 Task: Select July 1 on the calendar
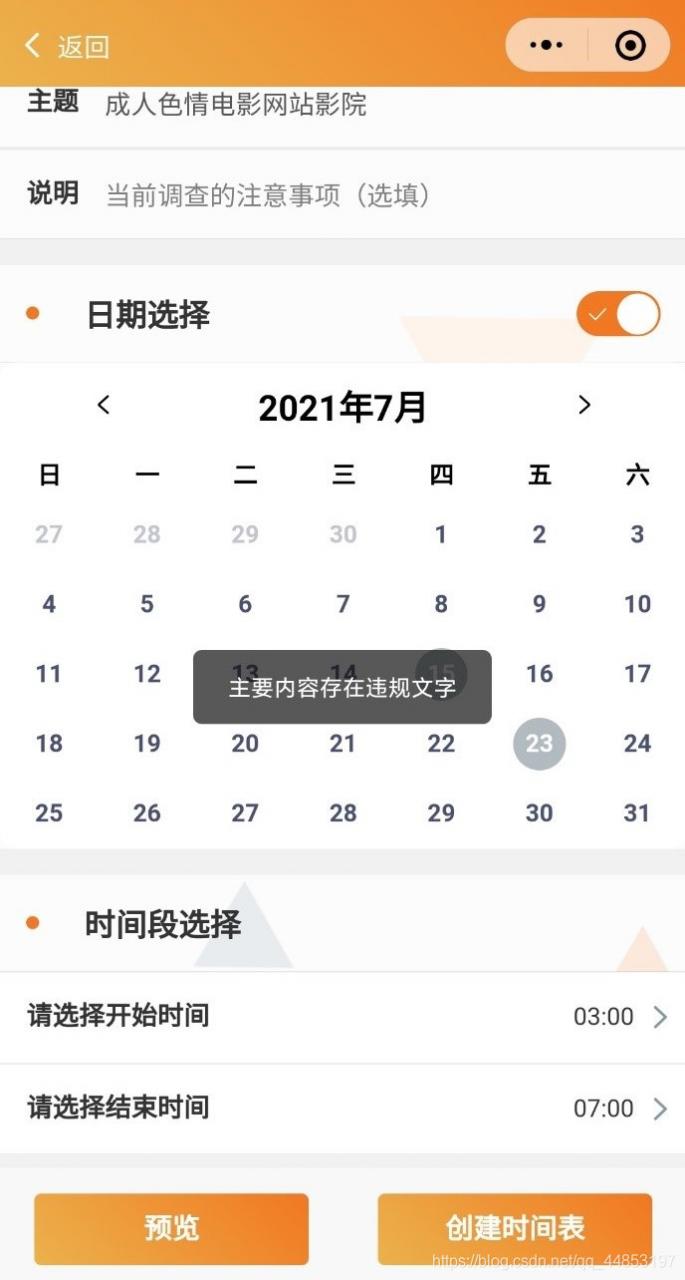pyautogui.click(x=441, y=534)
